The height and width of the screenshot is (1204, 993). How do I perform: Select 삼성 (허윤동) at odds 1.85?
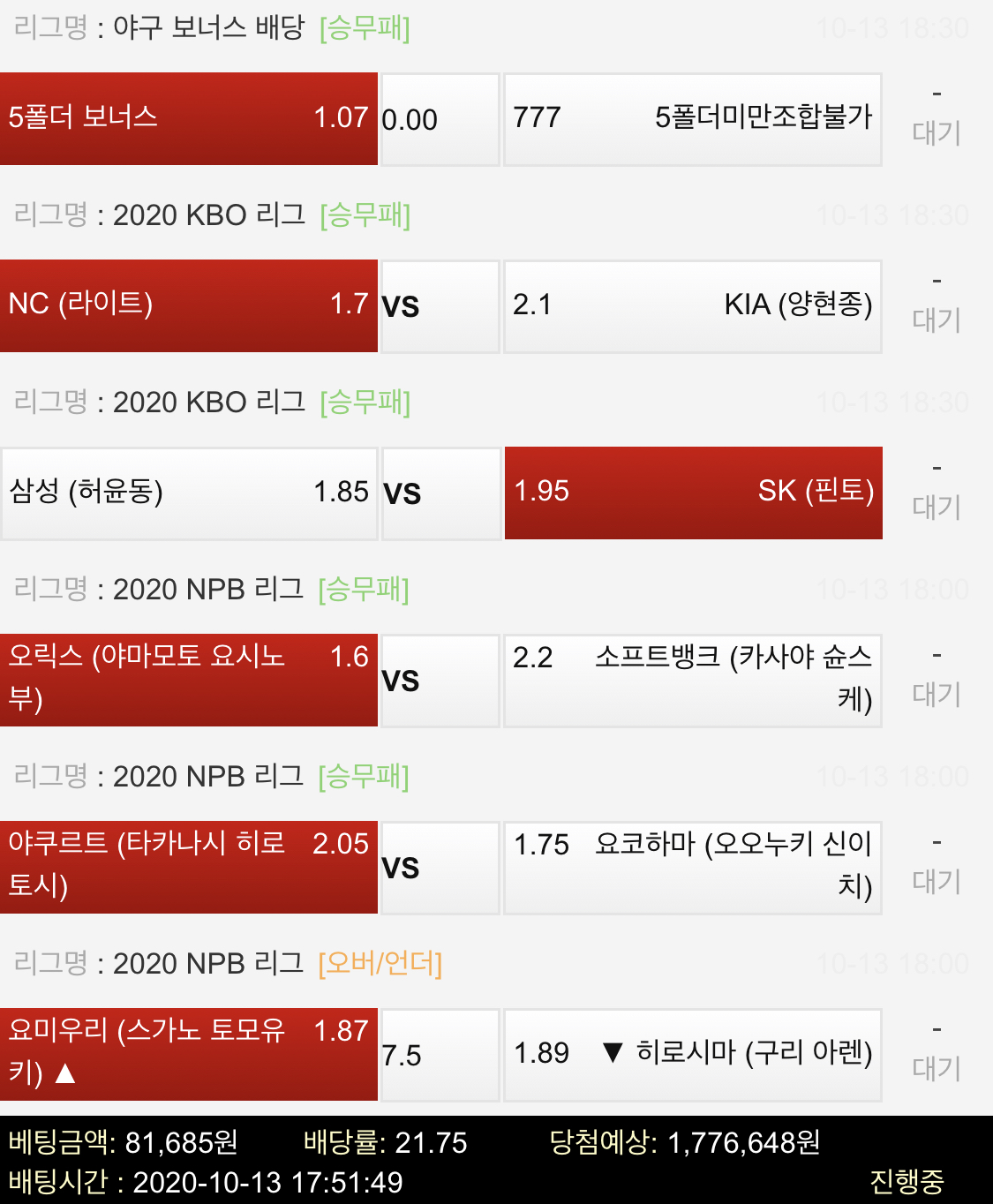[189, 493]
